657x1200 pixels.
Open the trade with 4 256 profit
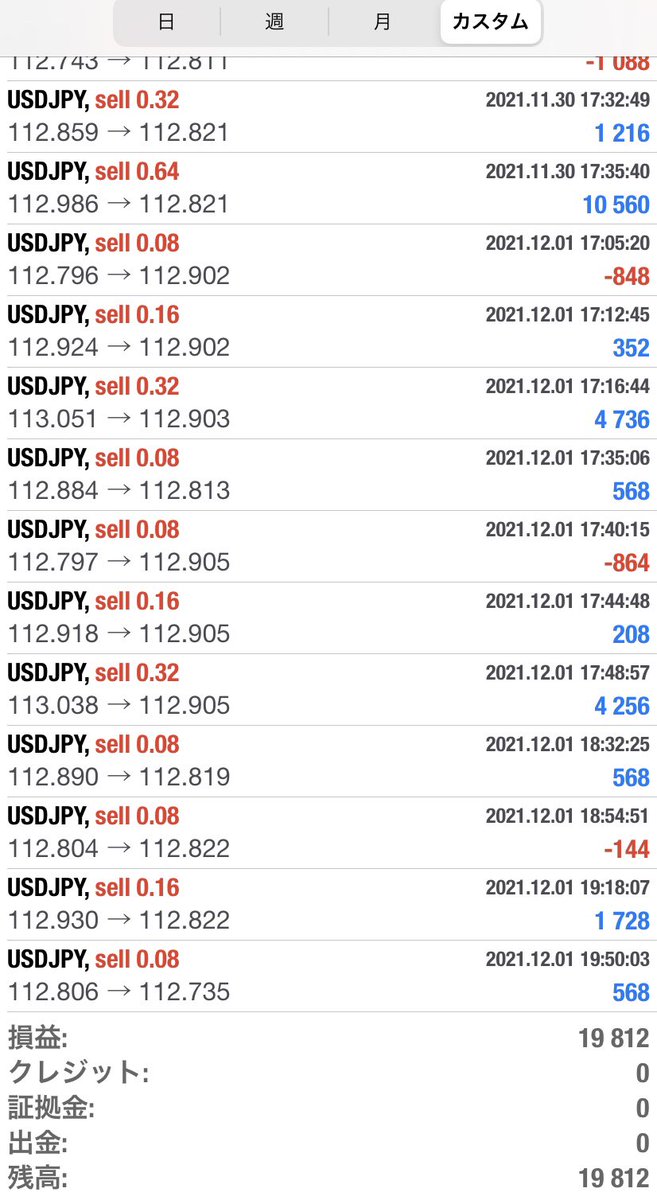coord(328,690)
